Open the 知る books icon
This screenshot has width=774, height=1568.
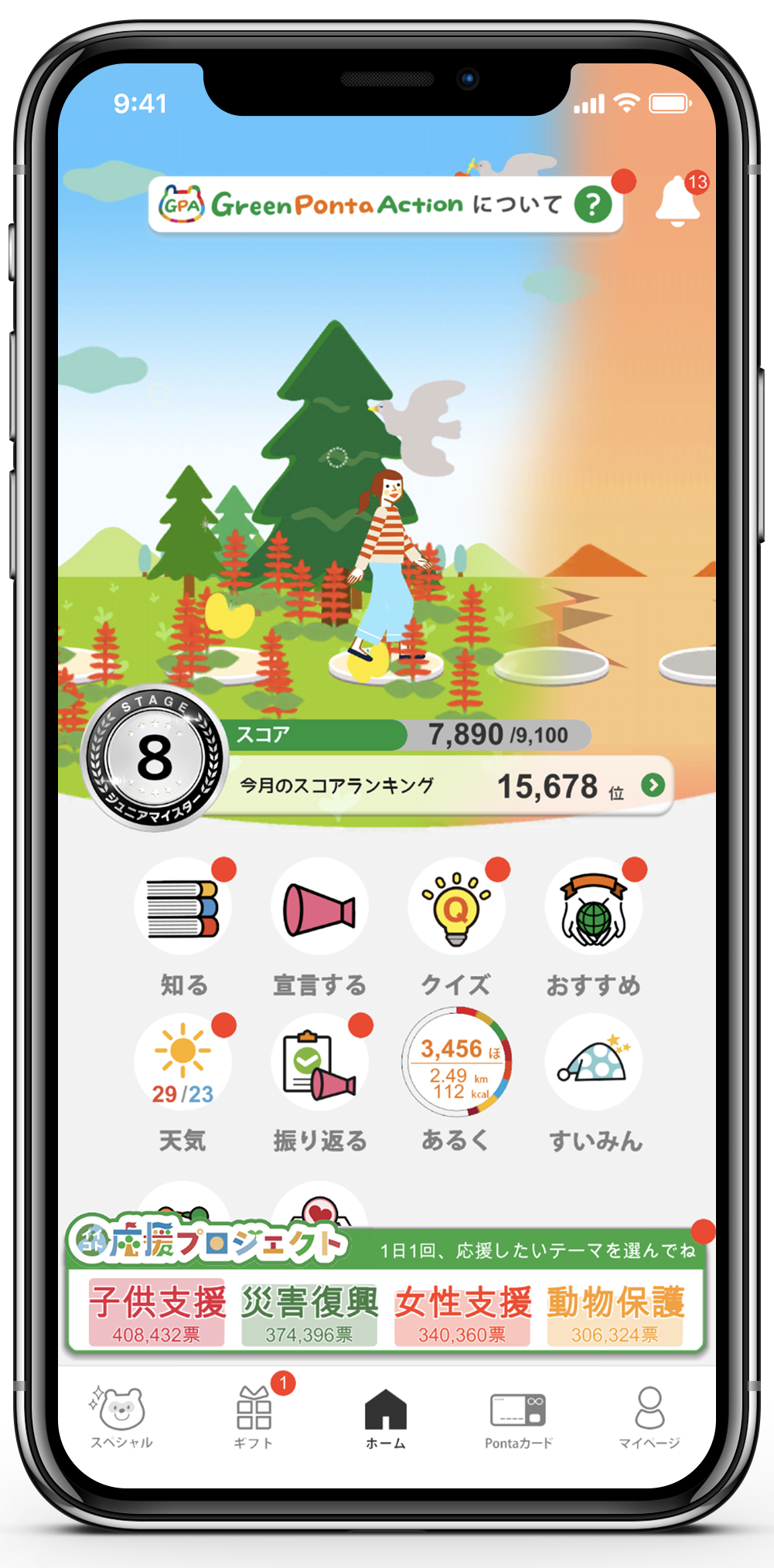click(x=183, y=906)
